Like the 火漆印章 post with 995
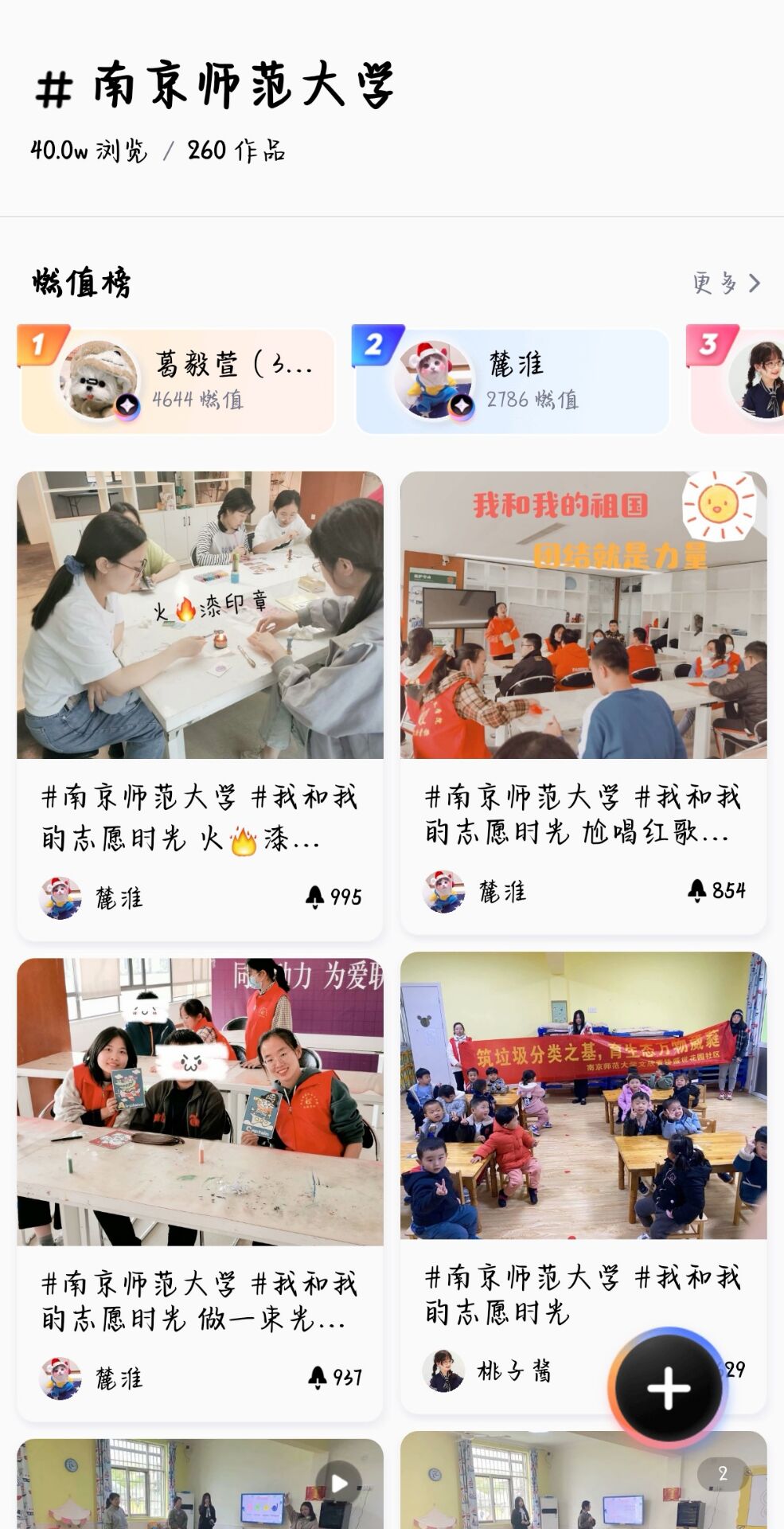Screen dimensions: 784x1529 coord(316,897)
